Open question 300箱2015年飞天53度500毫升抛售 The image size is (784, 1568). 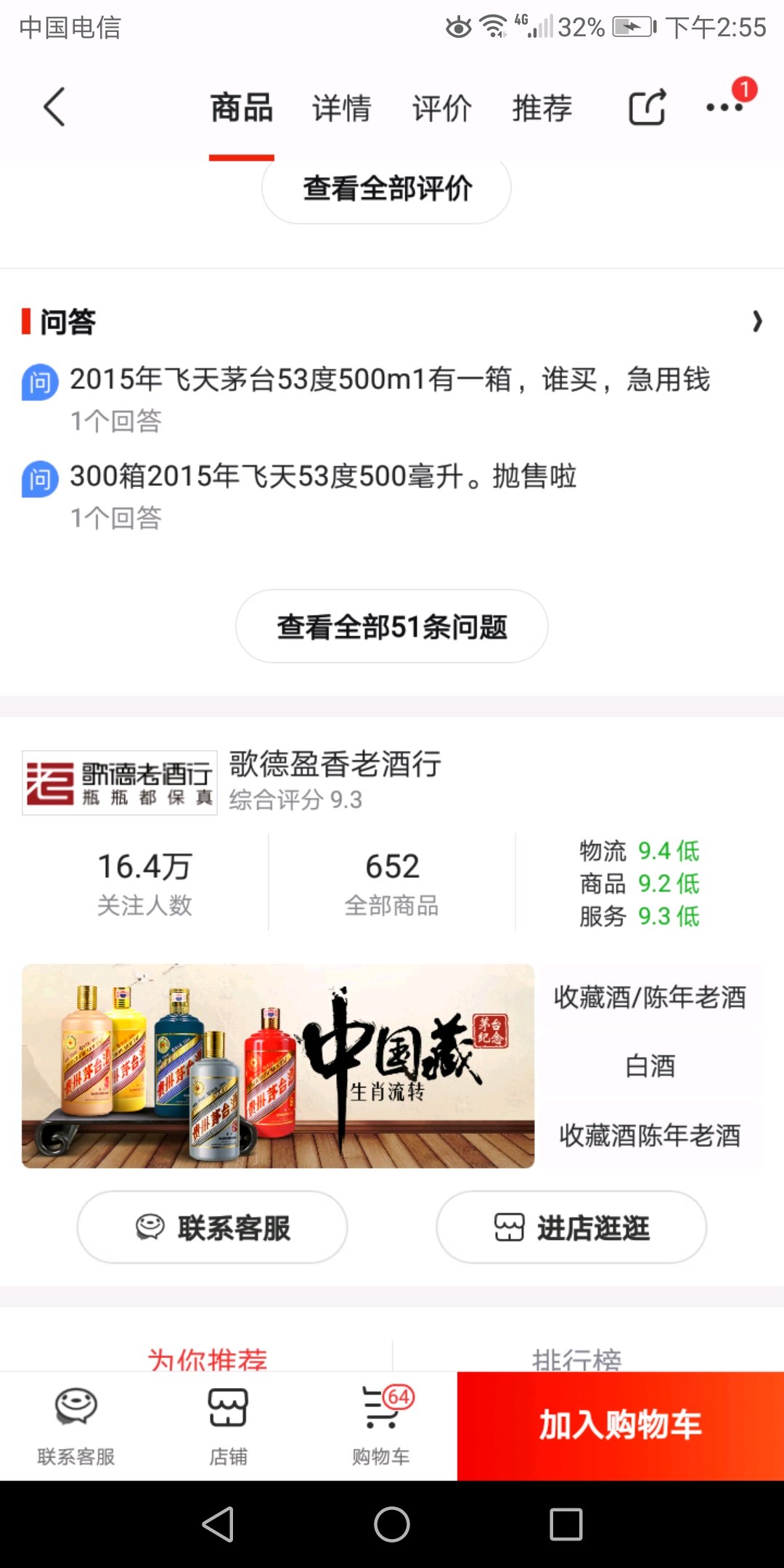tap(323, 477)
